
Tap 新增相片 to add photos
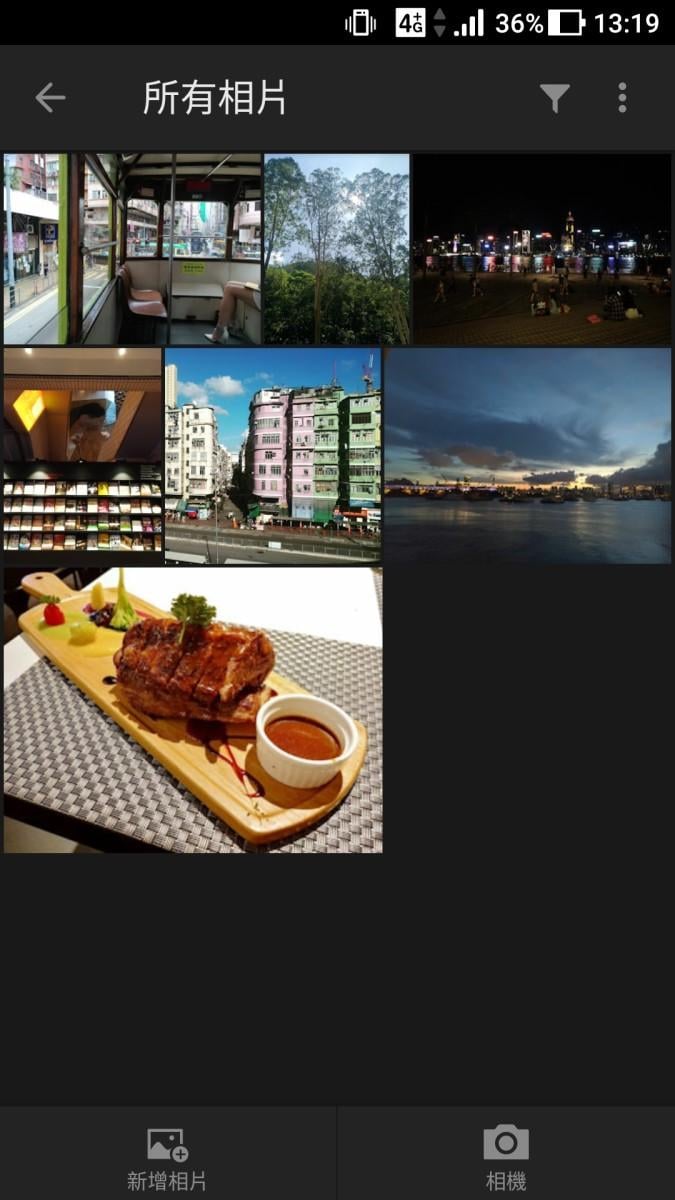pos(167,1157)
